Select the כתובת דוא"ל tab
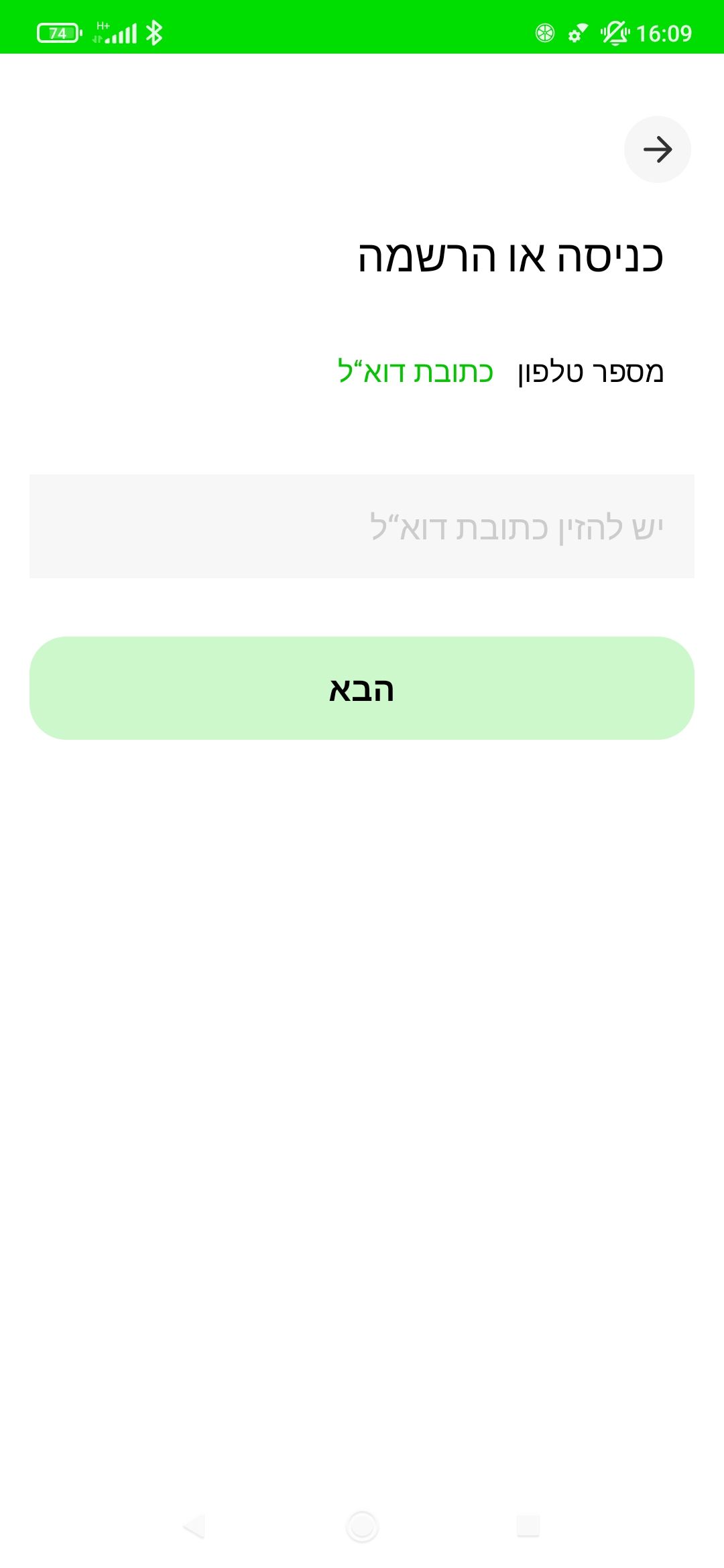This screenshot has height=1568, width=724. 415,372
